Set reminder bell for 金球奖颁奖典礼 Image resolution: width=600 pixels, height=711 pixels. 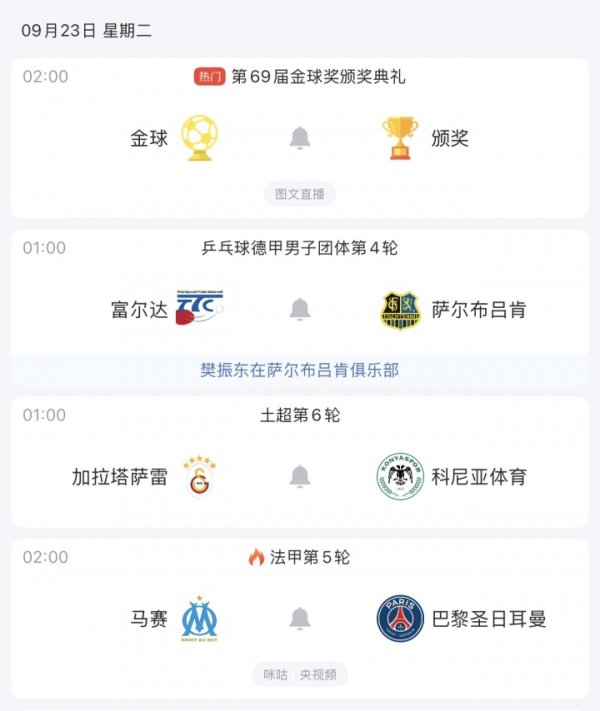pyautogui.click(x=300, y=138)
